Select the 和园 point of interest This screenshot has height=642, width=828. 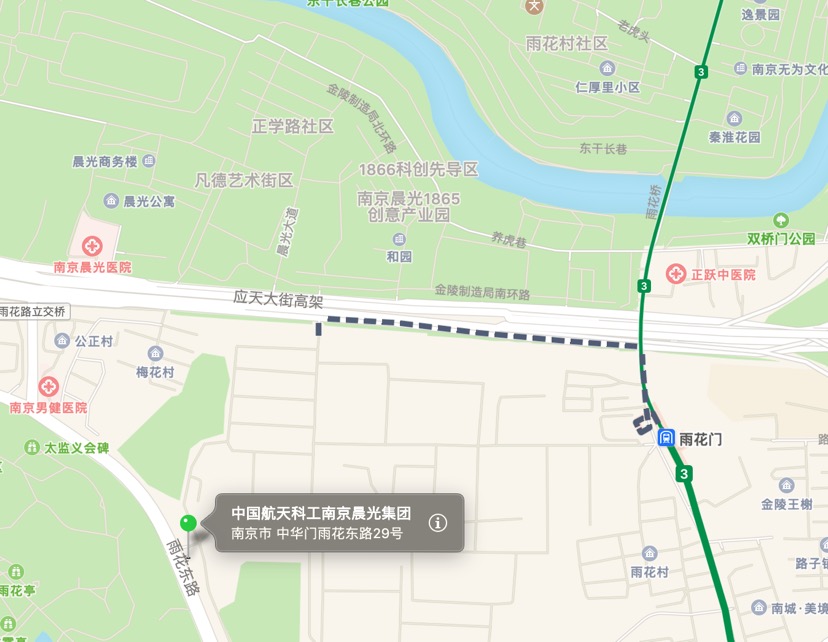coord(399,240)
